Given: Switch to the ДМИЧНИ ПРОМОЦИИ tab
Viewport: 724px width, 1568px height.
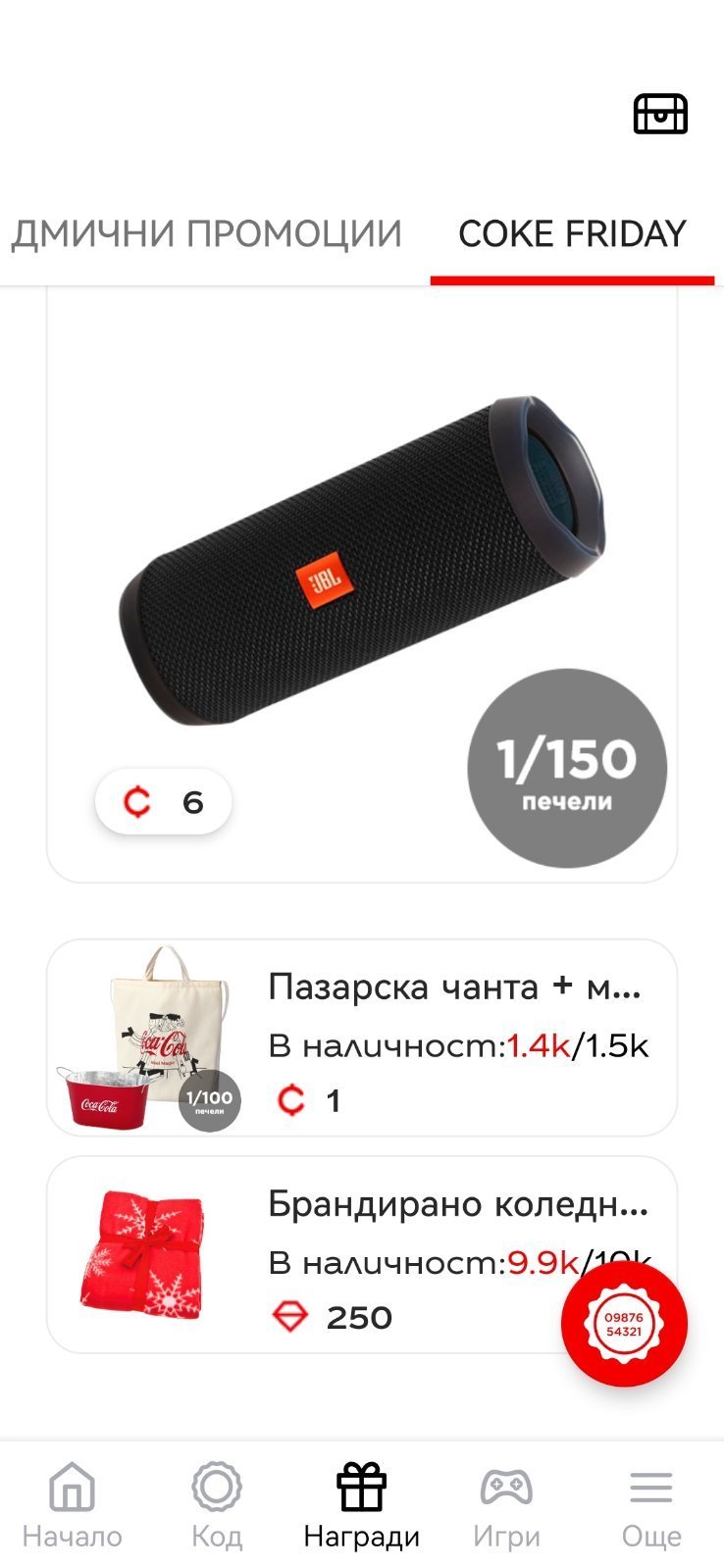Looking at the screenshot, I should tap(206, 234).
